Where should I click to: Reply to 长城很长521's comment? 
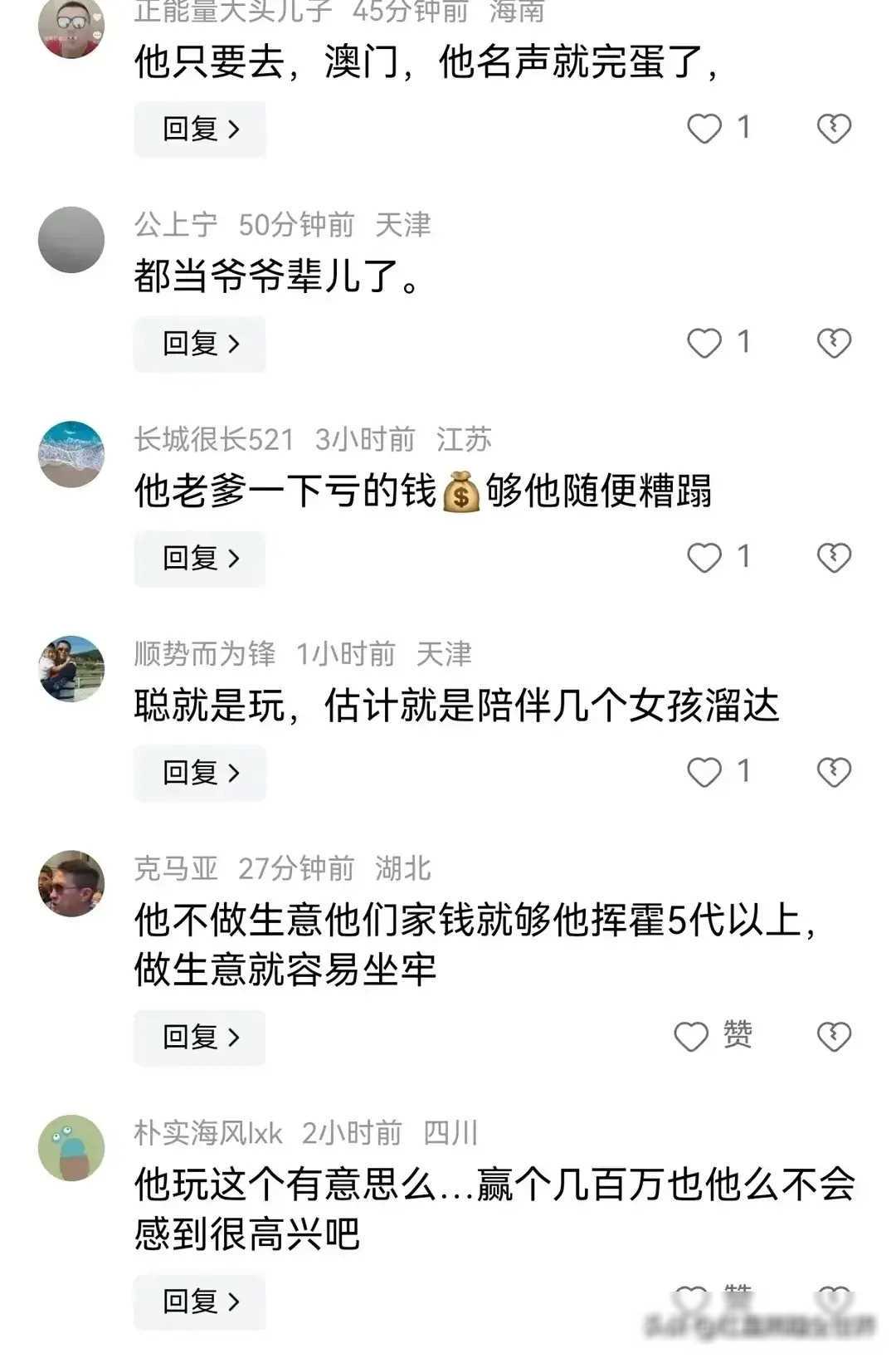click(200, 559)
